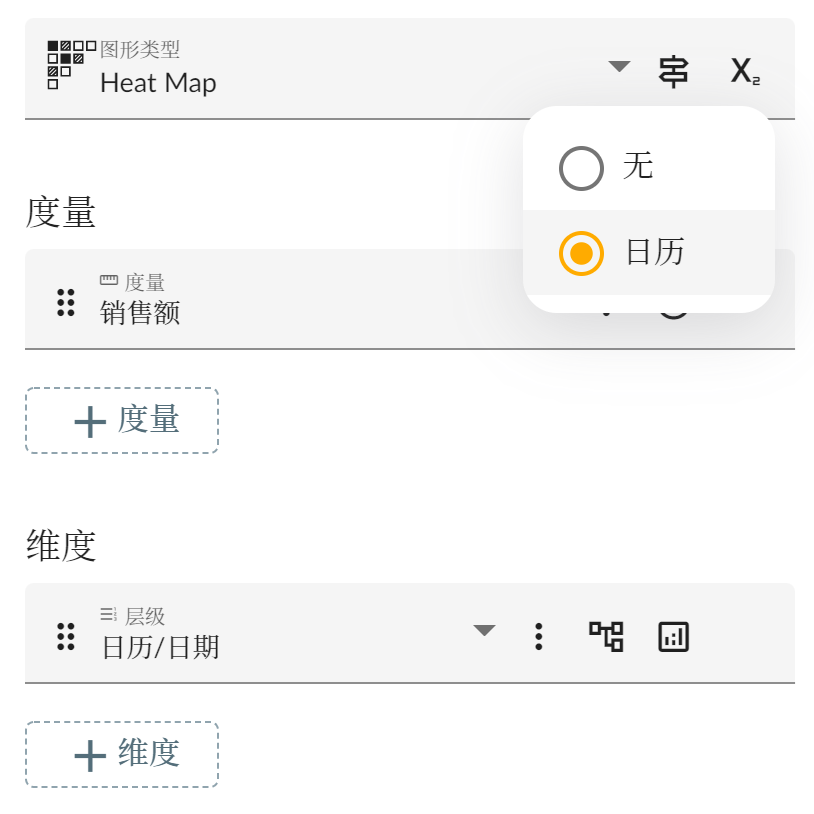
Task: Tap the subscript X icon
Action: [x=744, y=71]
